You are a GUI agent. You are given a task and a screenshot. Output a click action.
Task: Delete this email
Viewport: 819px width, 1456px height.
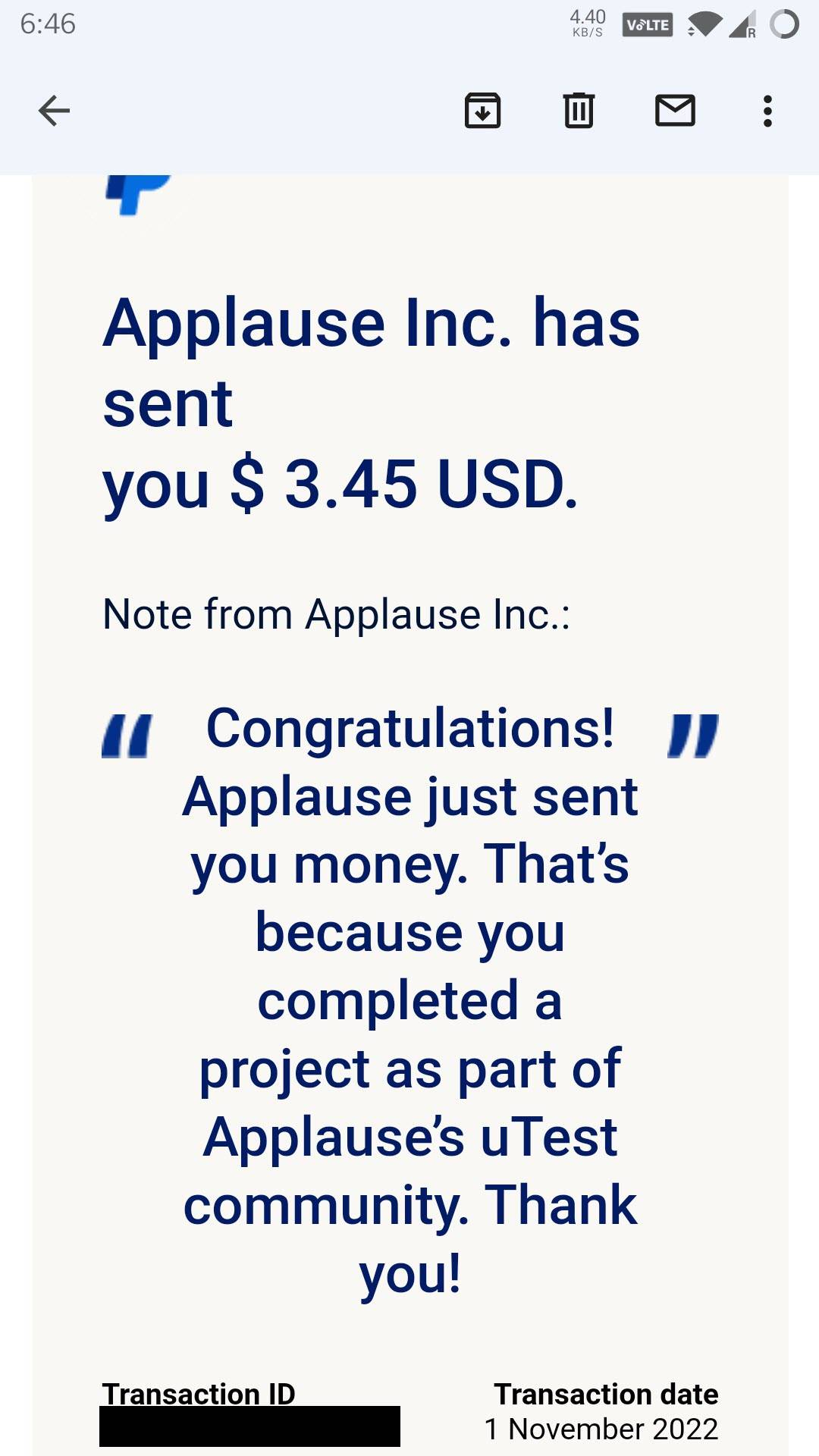(x=579, y=111)
